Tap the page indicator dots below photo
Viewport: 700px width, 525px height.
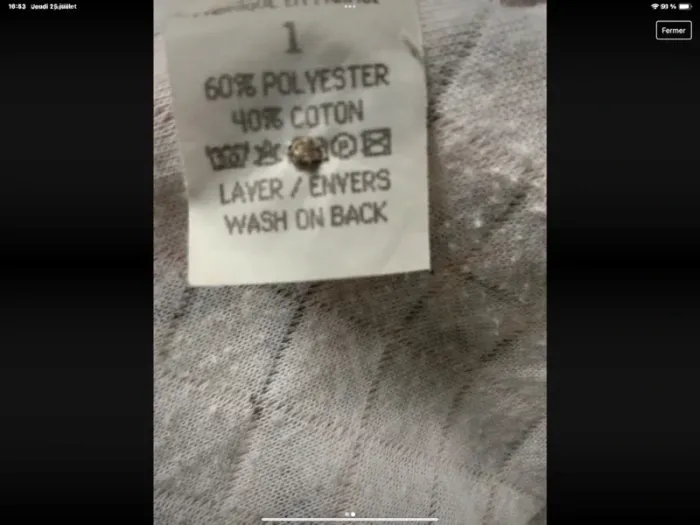click(x=349, y=513)
